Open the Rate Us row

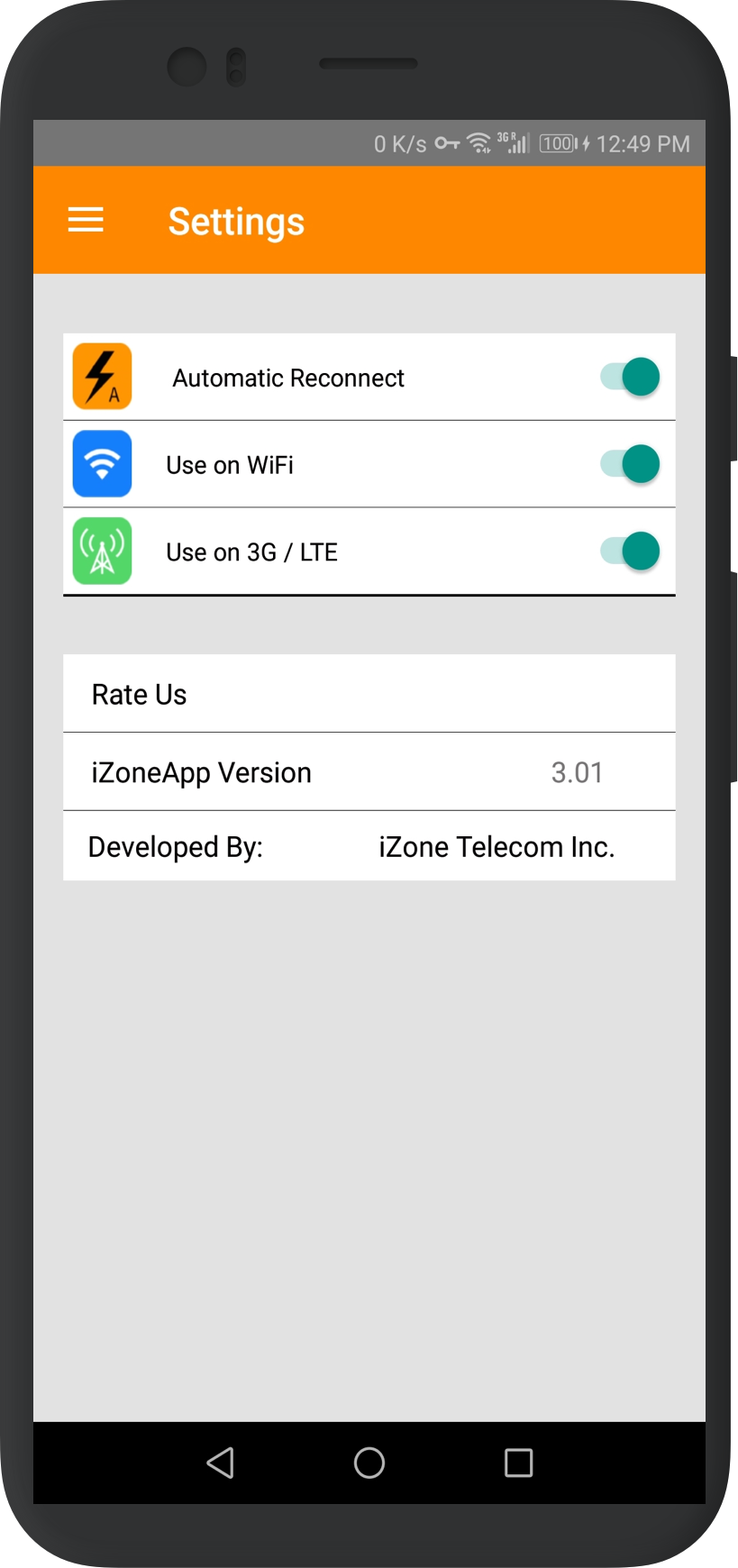coord(369,694)
